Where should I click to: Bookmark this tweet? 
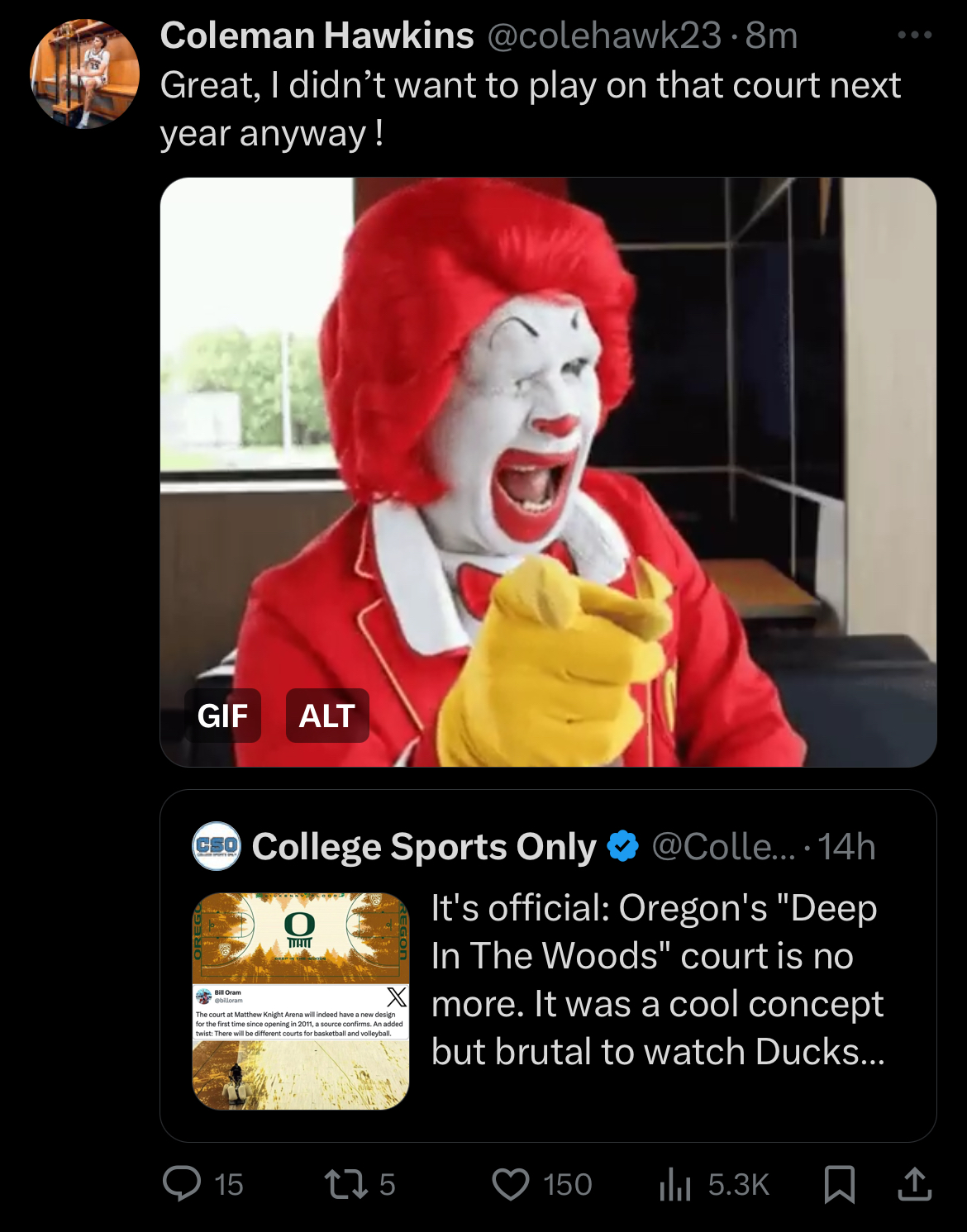(839, 1183)
